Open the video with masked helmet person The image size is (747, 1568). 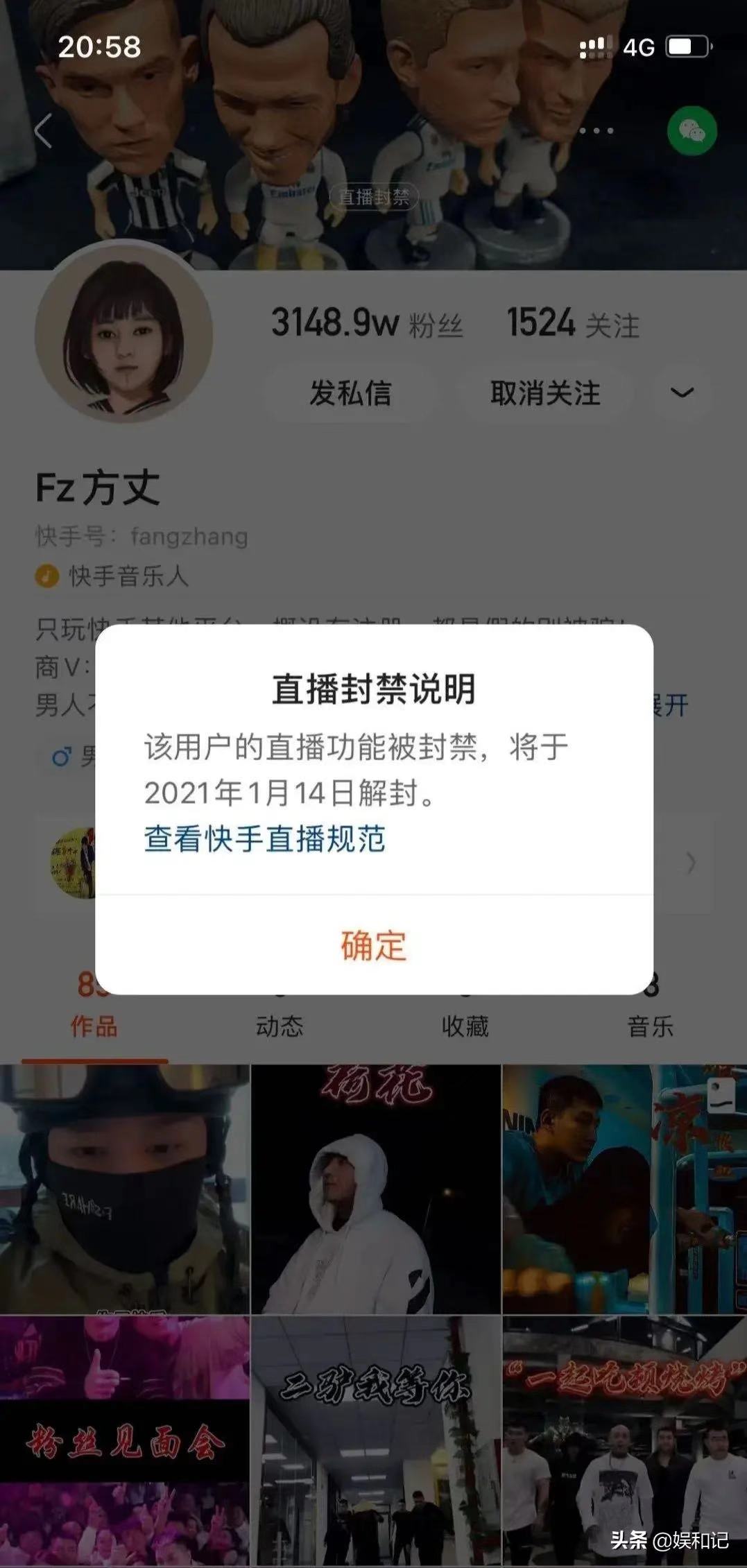coord(124,1189)
